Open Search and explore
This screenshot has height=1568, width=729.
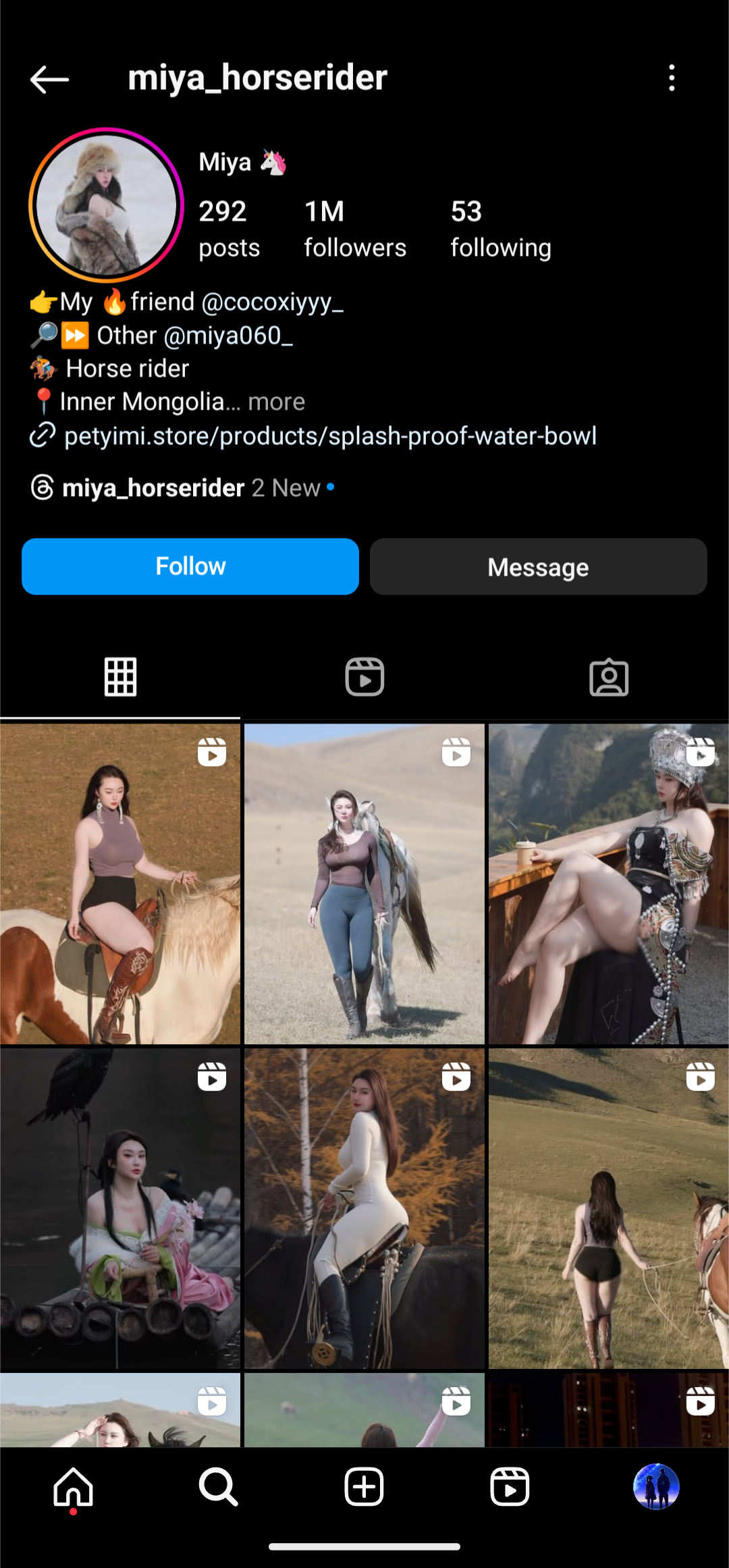click(219, 1487)
